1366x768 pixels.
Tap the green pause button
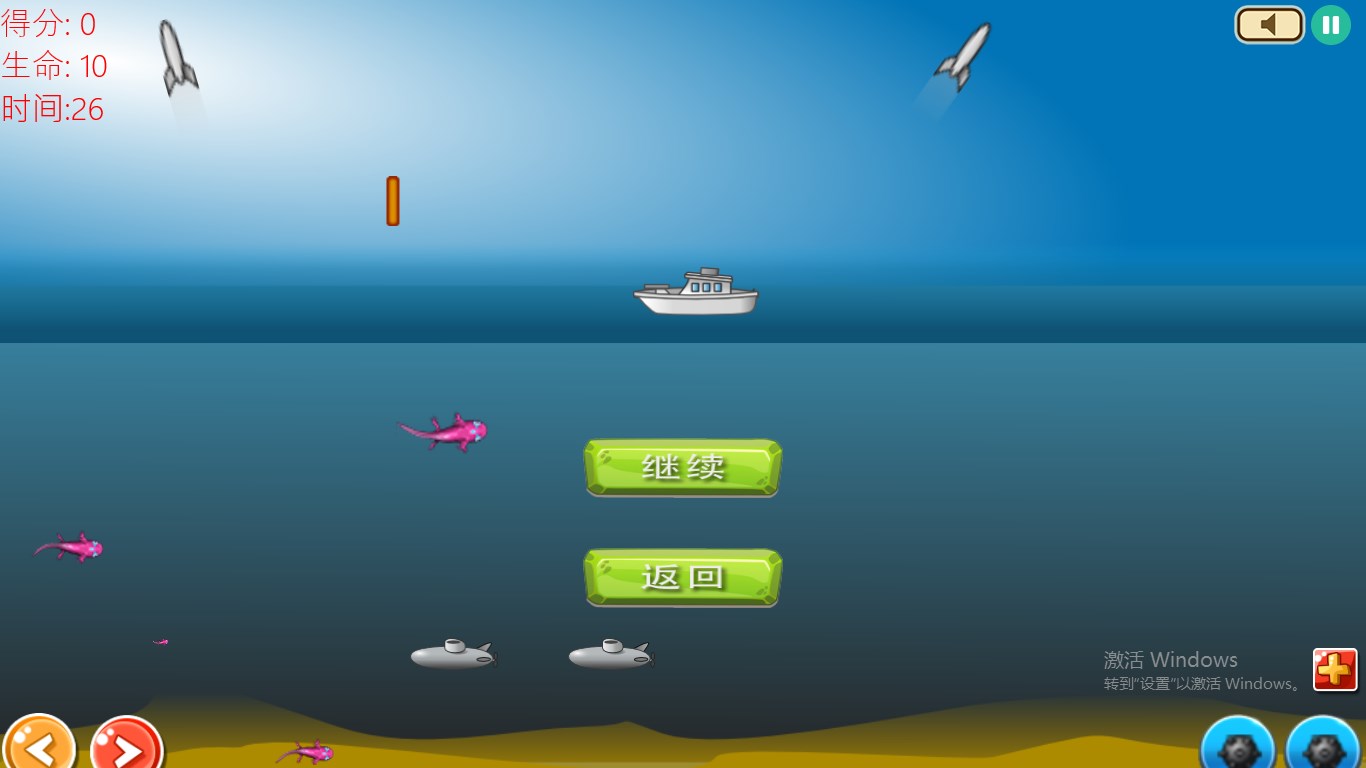pyautogui.click(x=1330, y=25)
